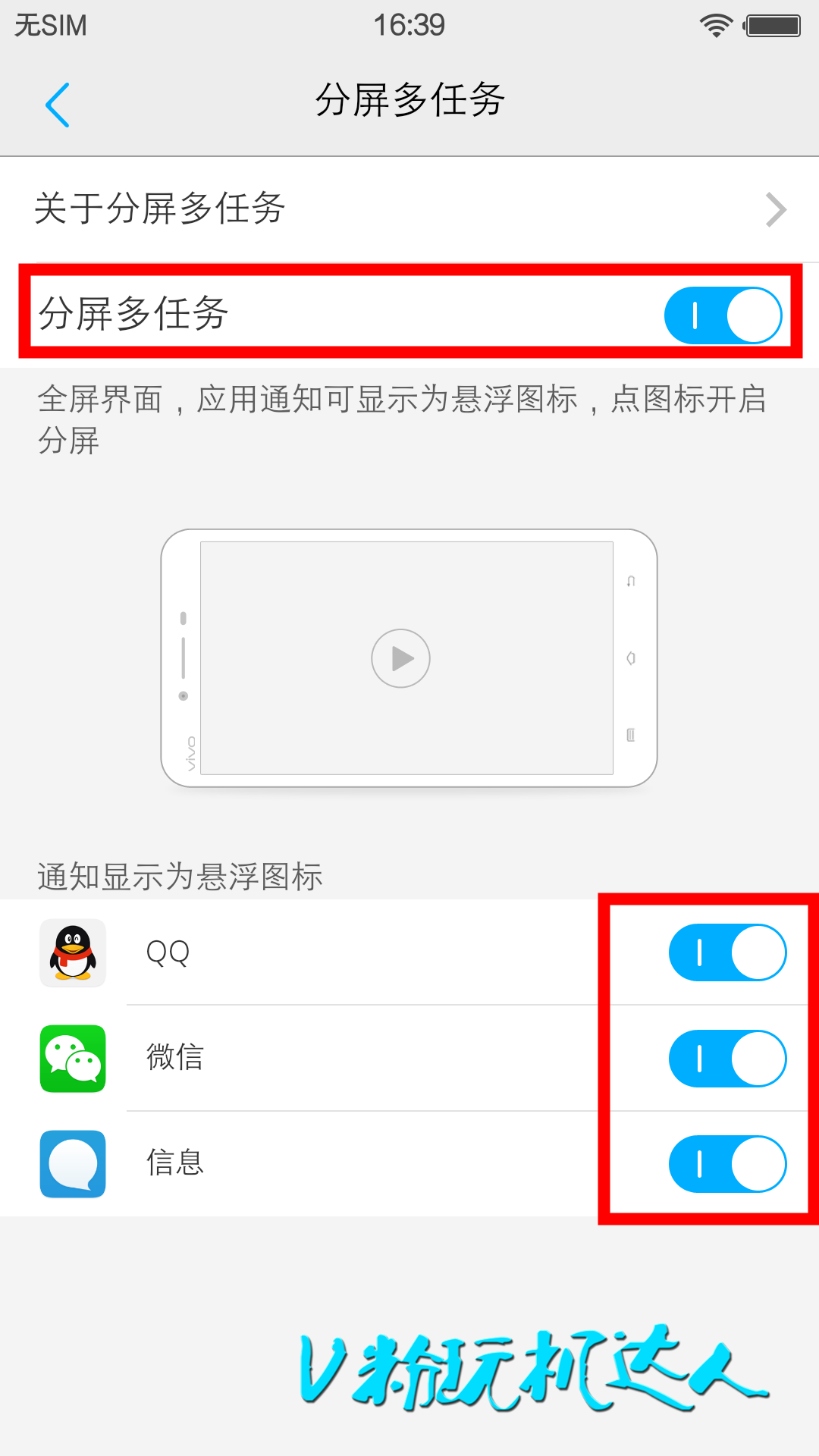This screenshot has width=819, height=1456.
Task: Click the Wi-Fi icon in status bar
Action: (x=716, y=25)
